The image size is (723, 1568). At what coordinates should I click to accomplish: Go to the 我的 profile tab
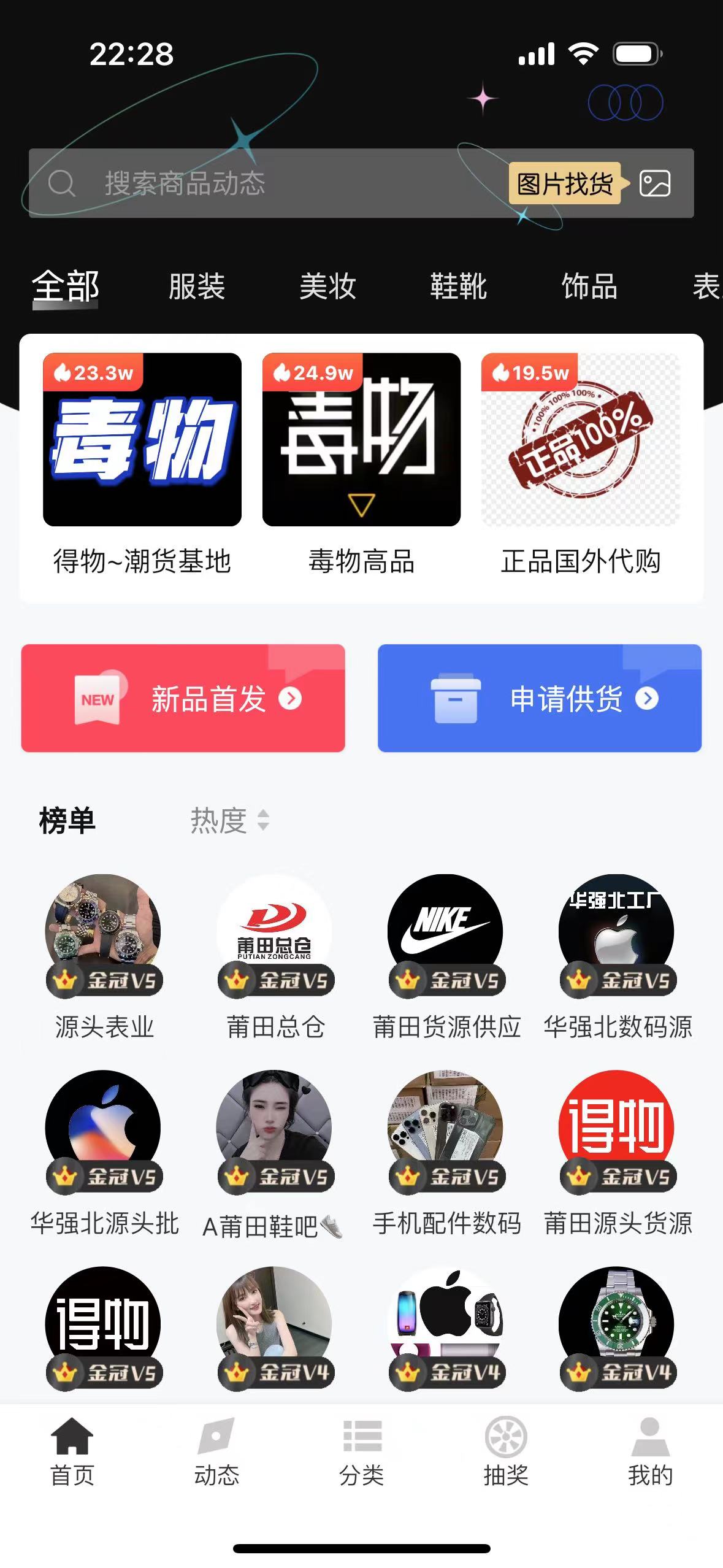(650, 1451)
